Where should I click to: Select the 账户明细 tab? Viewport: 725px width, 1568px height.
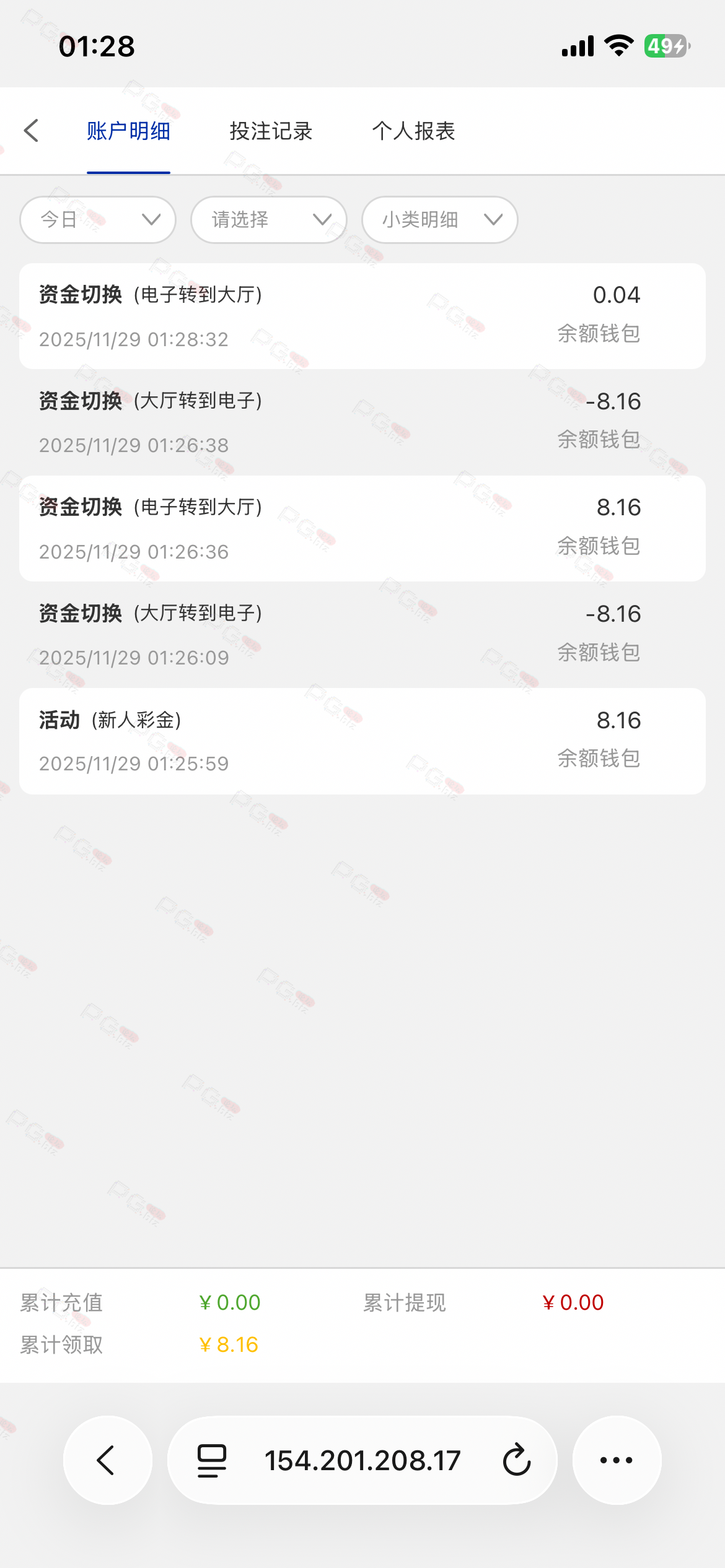click(128, 131)
